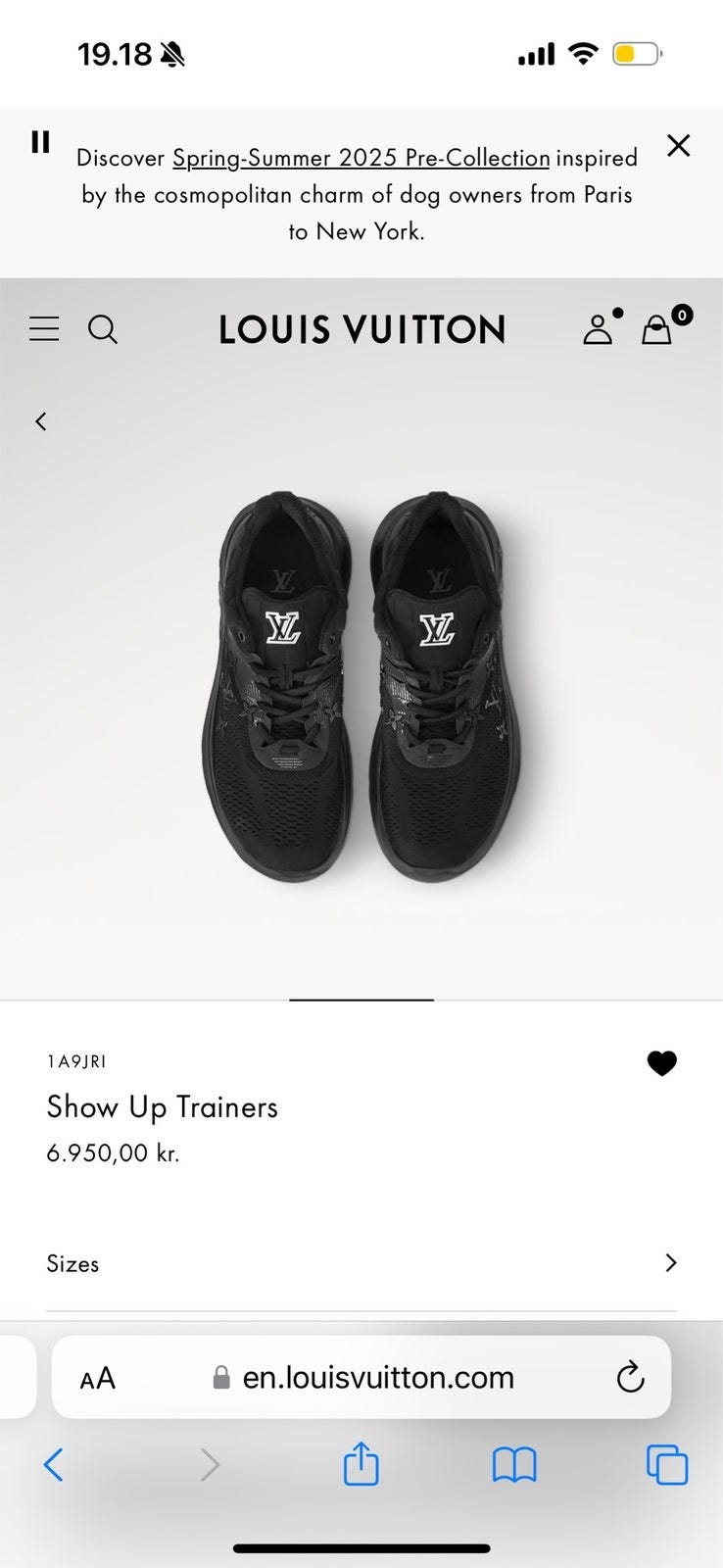This screenshot has width=723, height=1568.
Task: Open the Spring-Summer 2025 Pre-Collection link
Action: click(x=361, y=158)
